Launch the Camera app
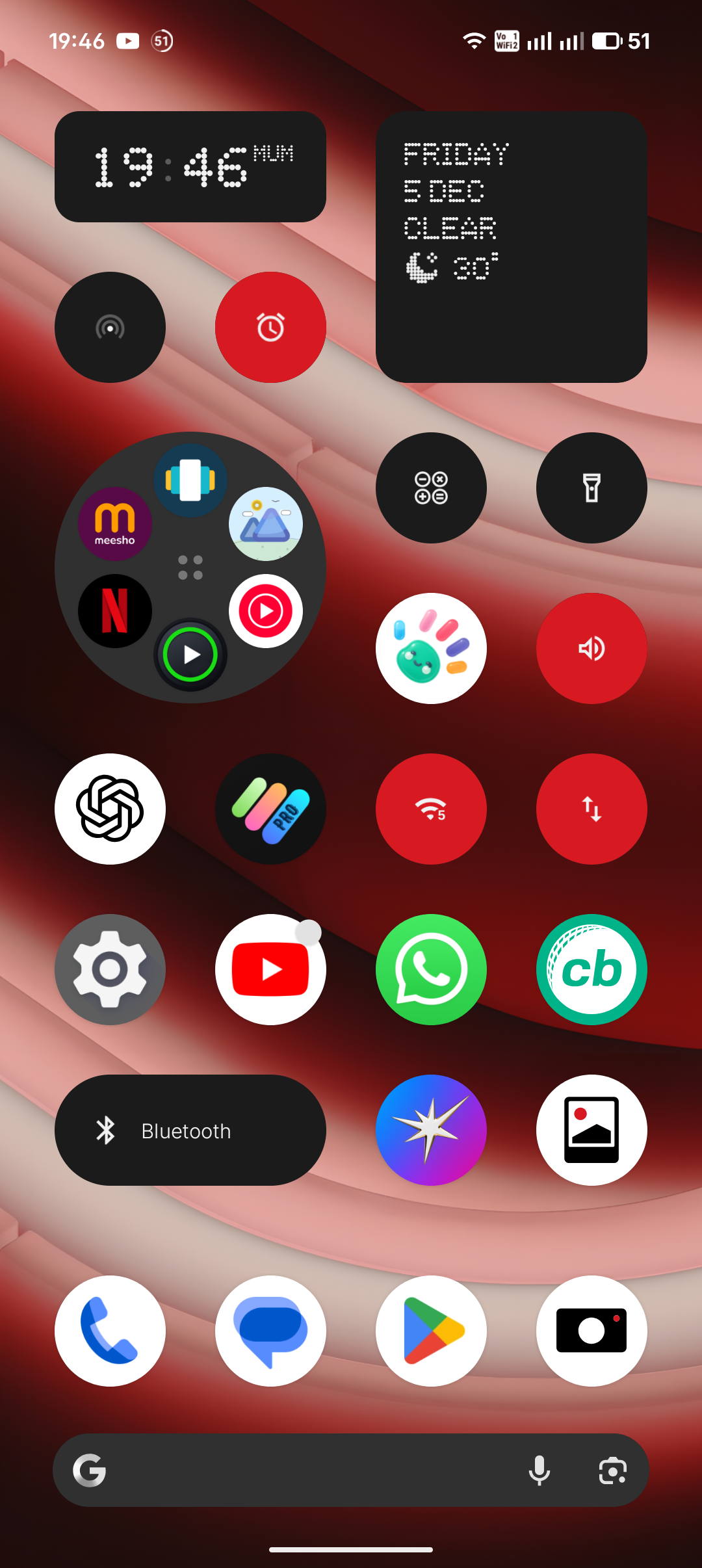Viewport: 702px width, 1568px height. pyautogui.click(x=591, y=1331)
